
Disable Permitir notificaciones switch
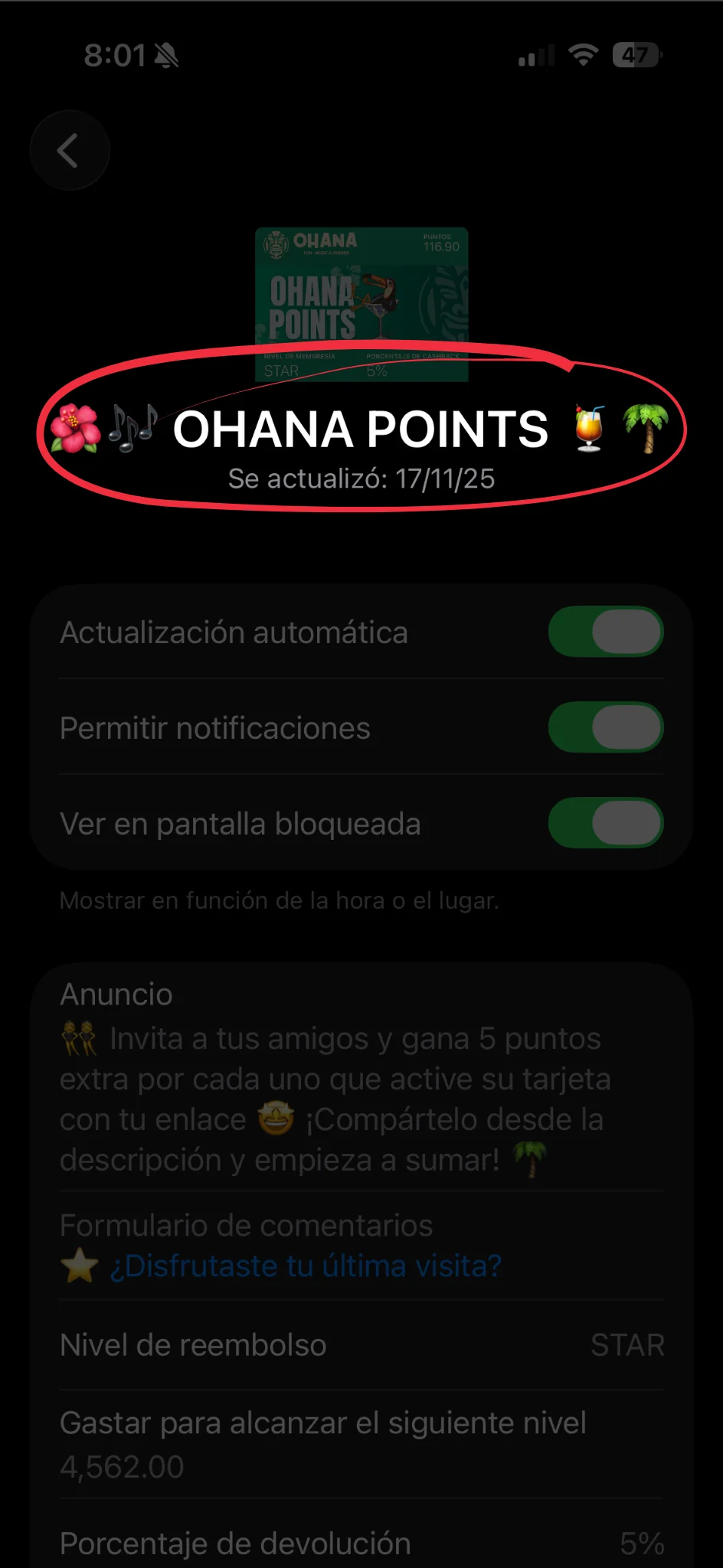tap(605, 728)
